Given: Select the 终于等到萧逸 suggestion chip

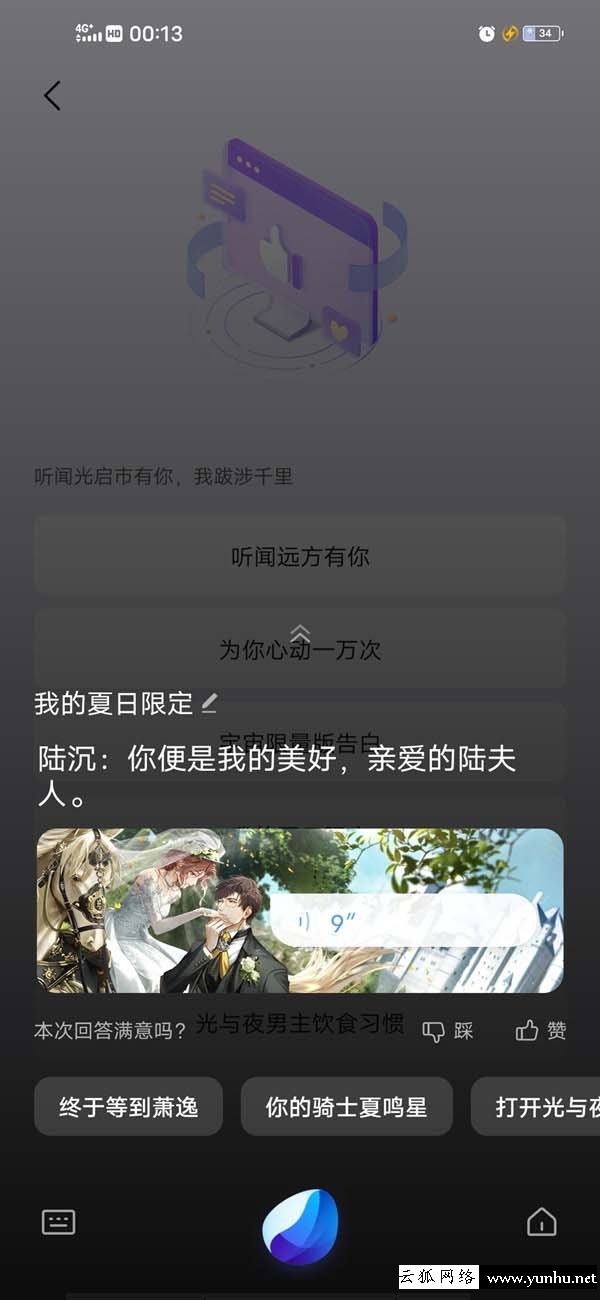Looking at the screenshot, I should [128, 1106].
